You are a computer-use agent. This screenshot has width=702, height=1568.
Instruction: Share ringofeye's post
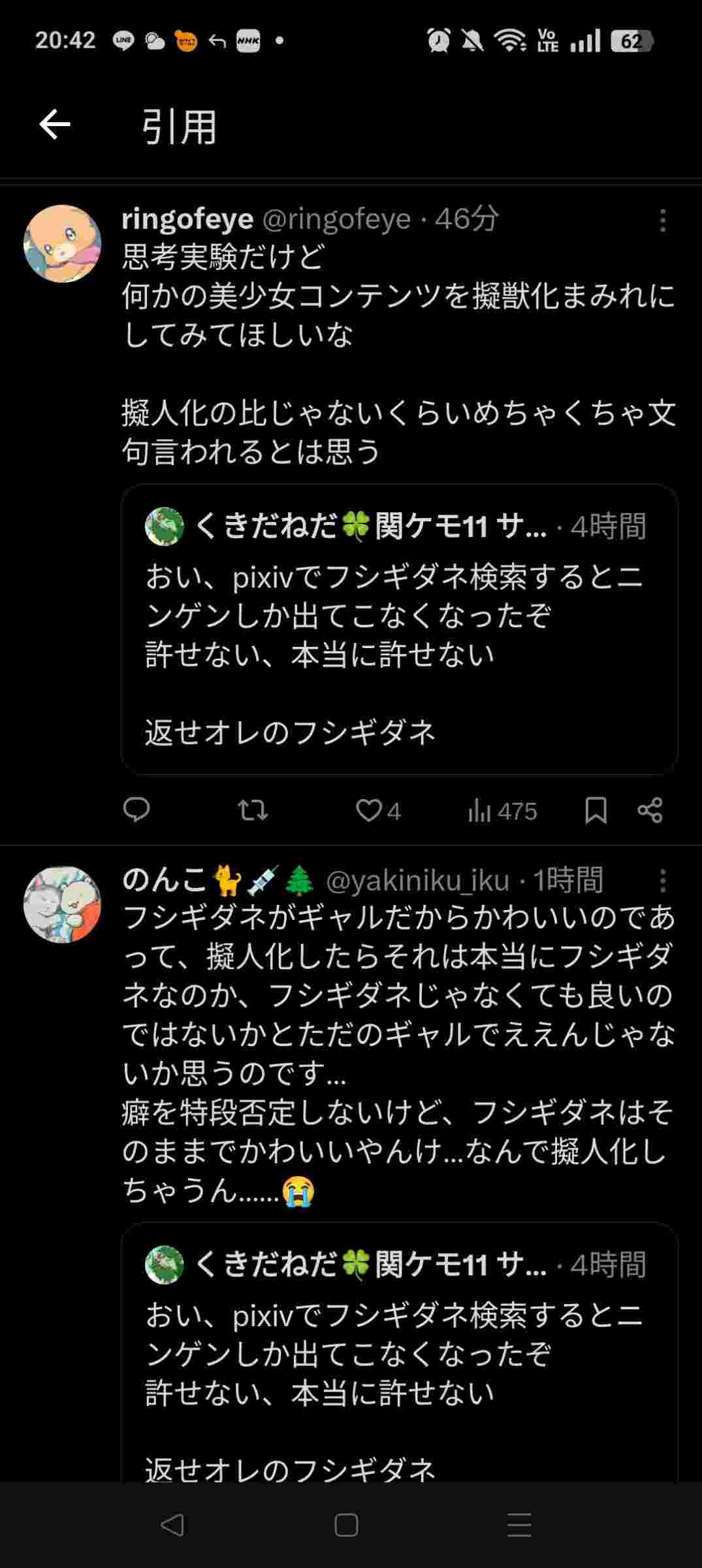[650, 810]
